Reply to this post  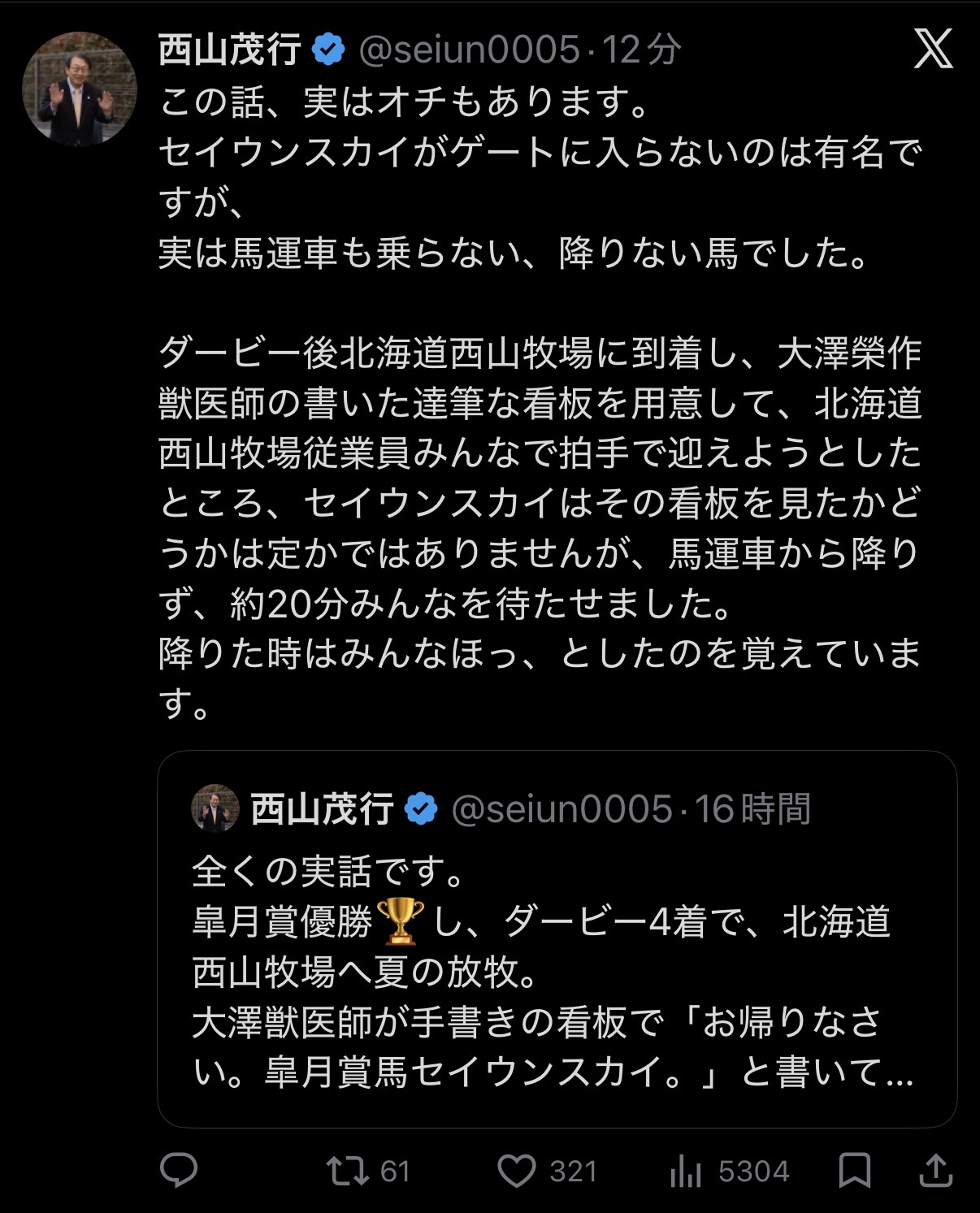(x=179, y=1171)
